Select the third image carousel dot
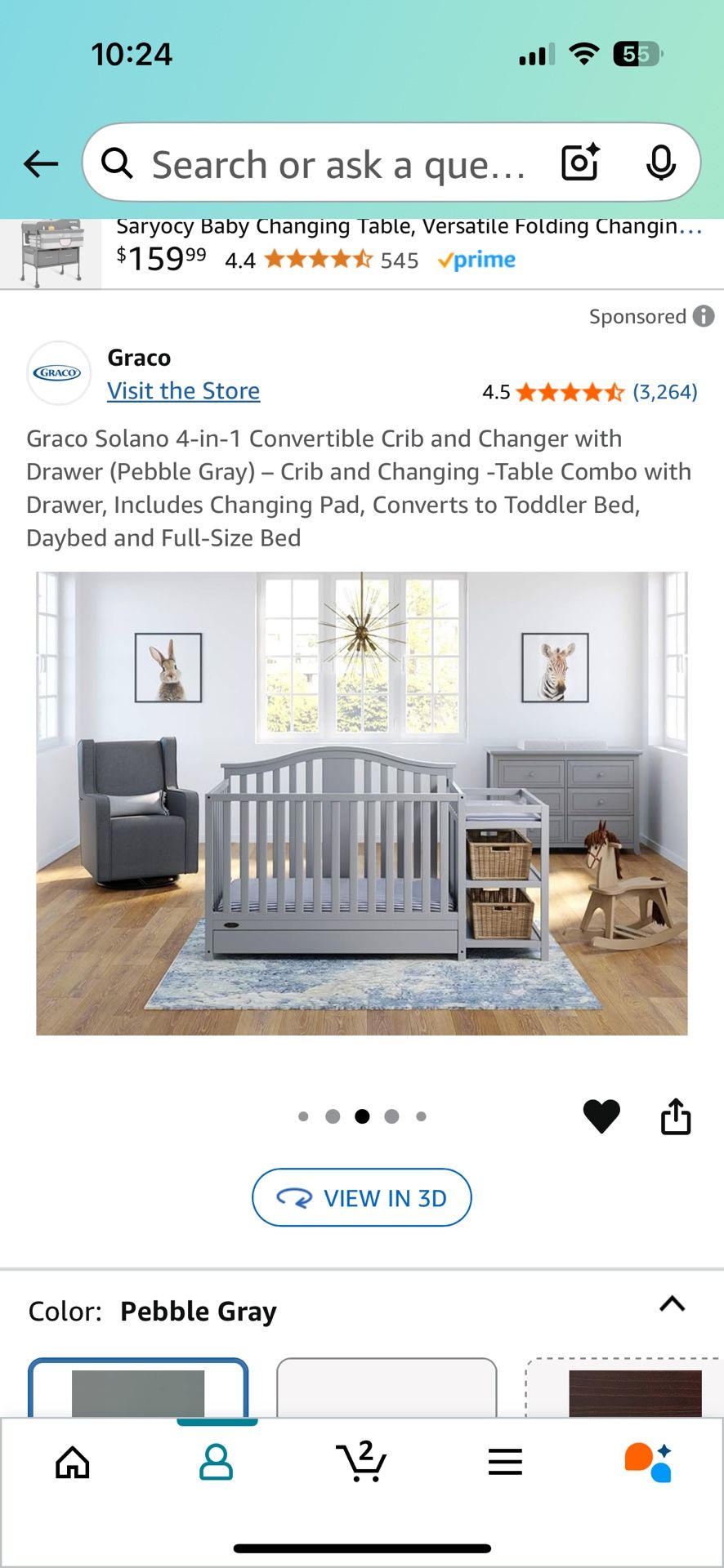This screenshot has height=1568, width=724. [362, 1116]
